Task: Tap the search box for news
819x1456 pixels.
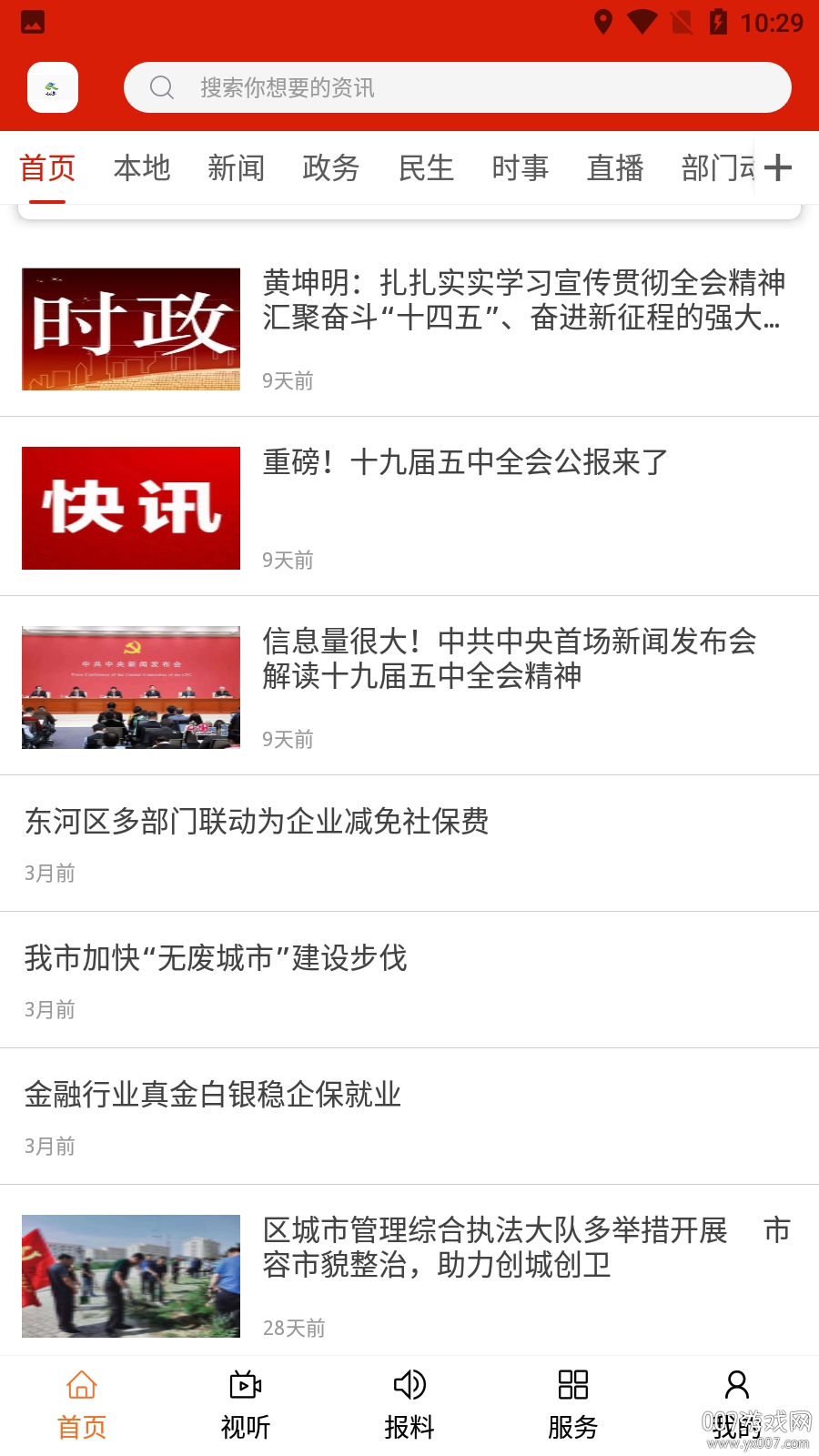Action: 457,87
